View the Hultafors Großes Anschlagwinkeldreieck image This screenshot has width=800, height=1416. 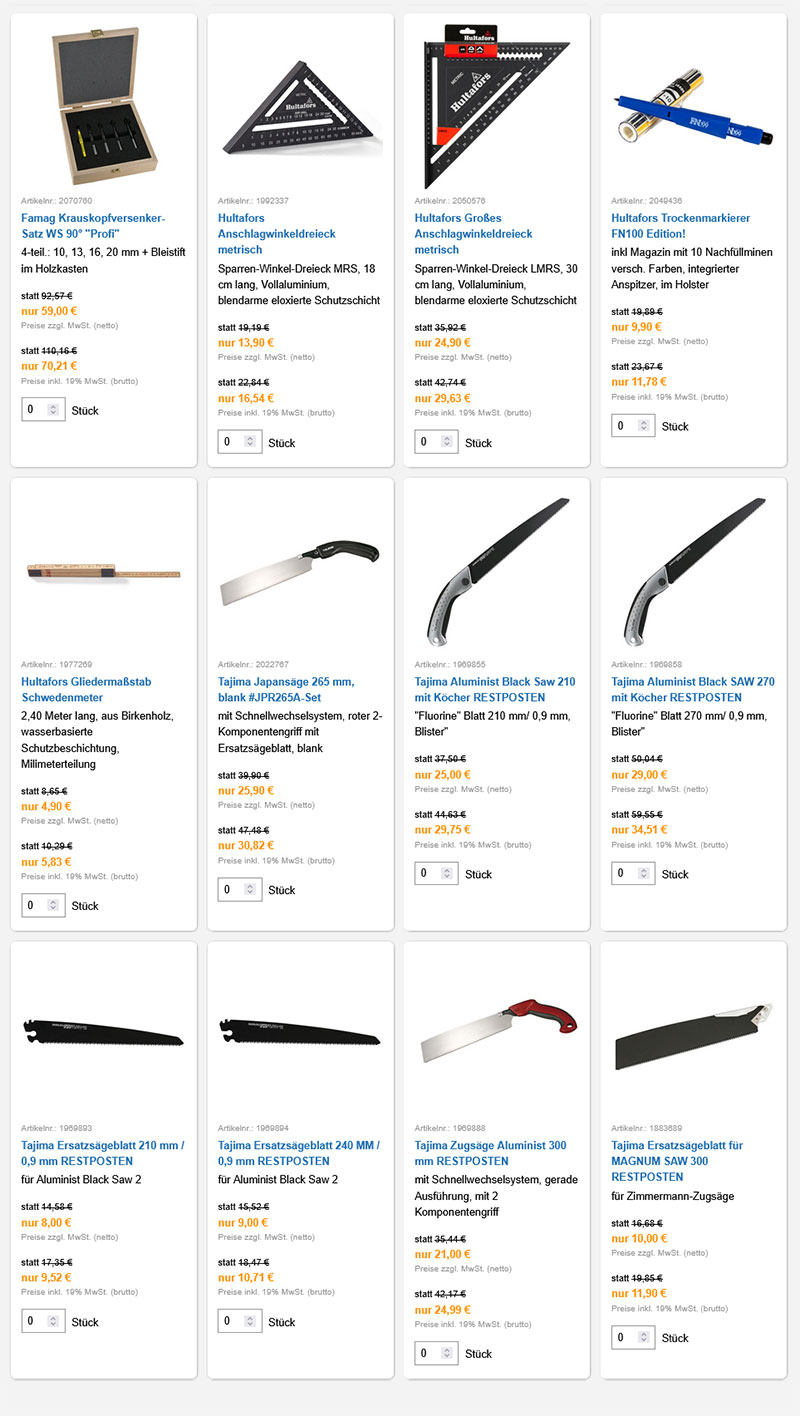tap(497, 105)
